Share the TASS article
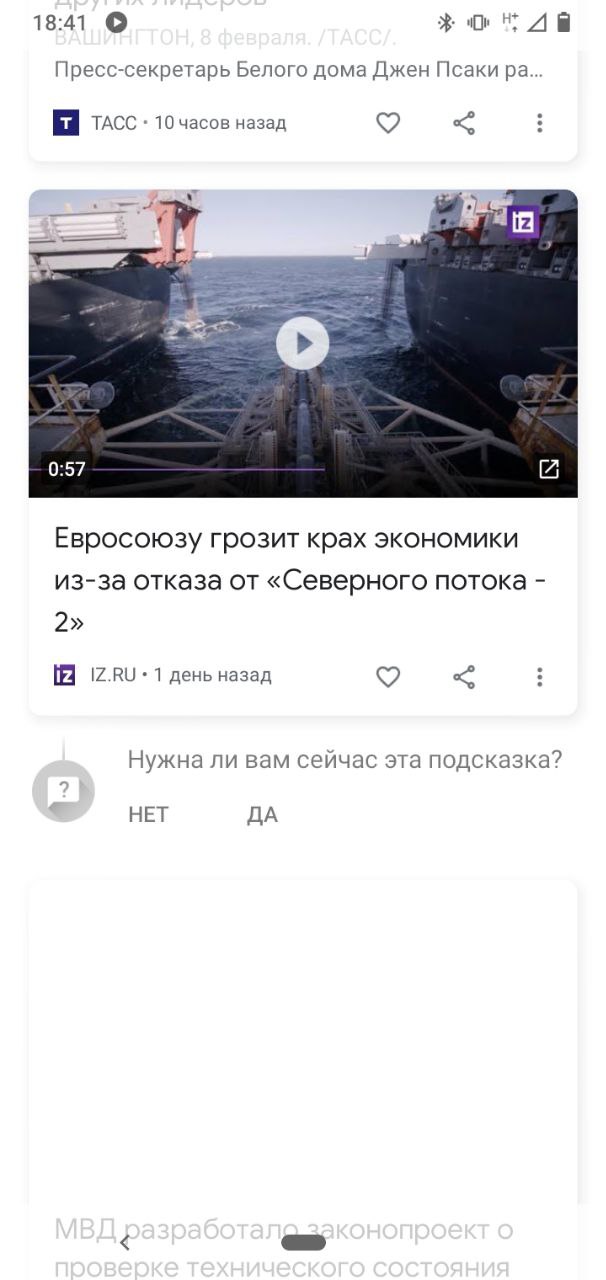Image resolution: width=606 pixels, height=1280 pixels. click(464, 123)
